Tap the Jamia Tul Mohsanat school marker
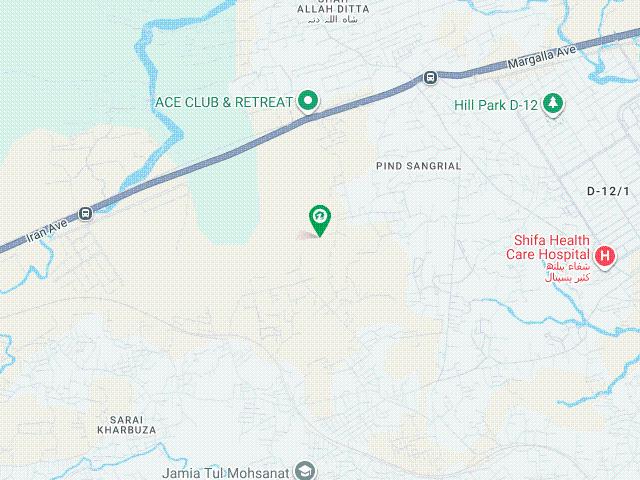This screenshot has height=480, width=640. point(305,471)
